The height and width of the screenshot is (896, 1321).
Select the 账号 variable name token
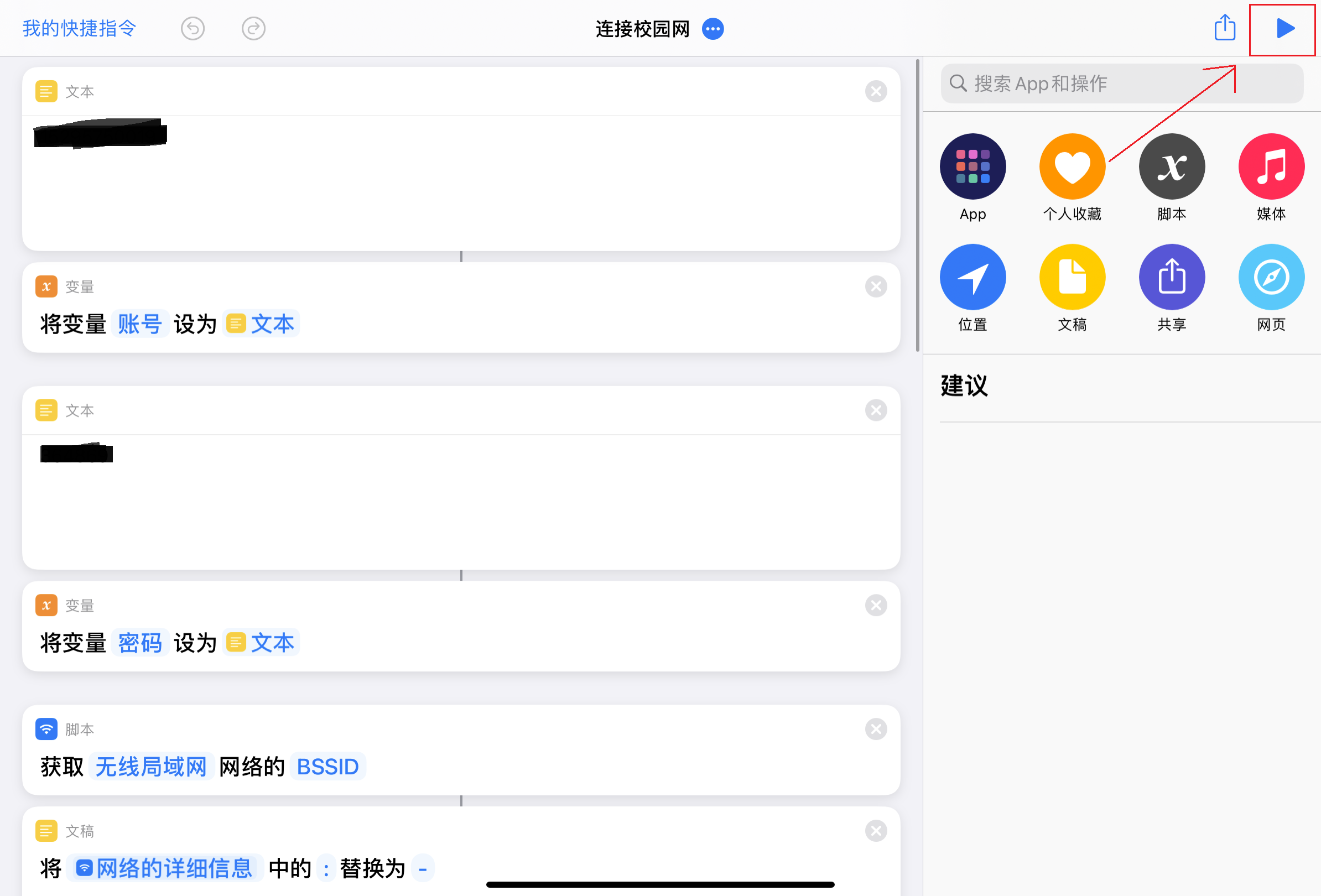[x=140, y=324]
